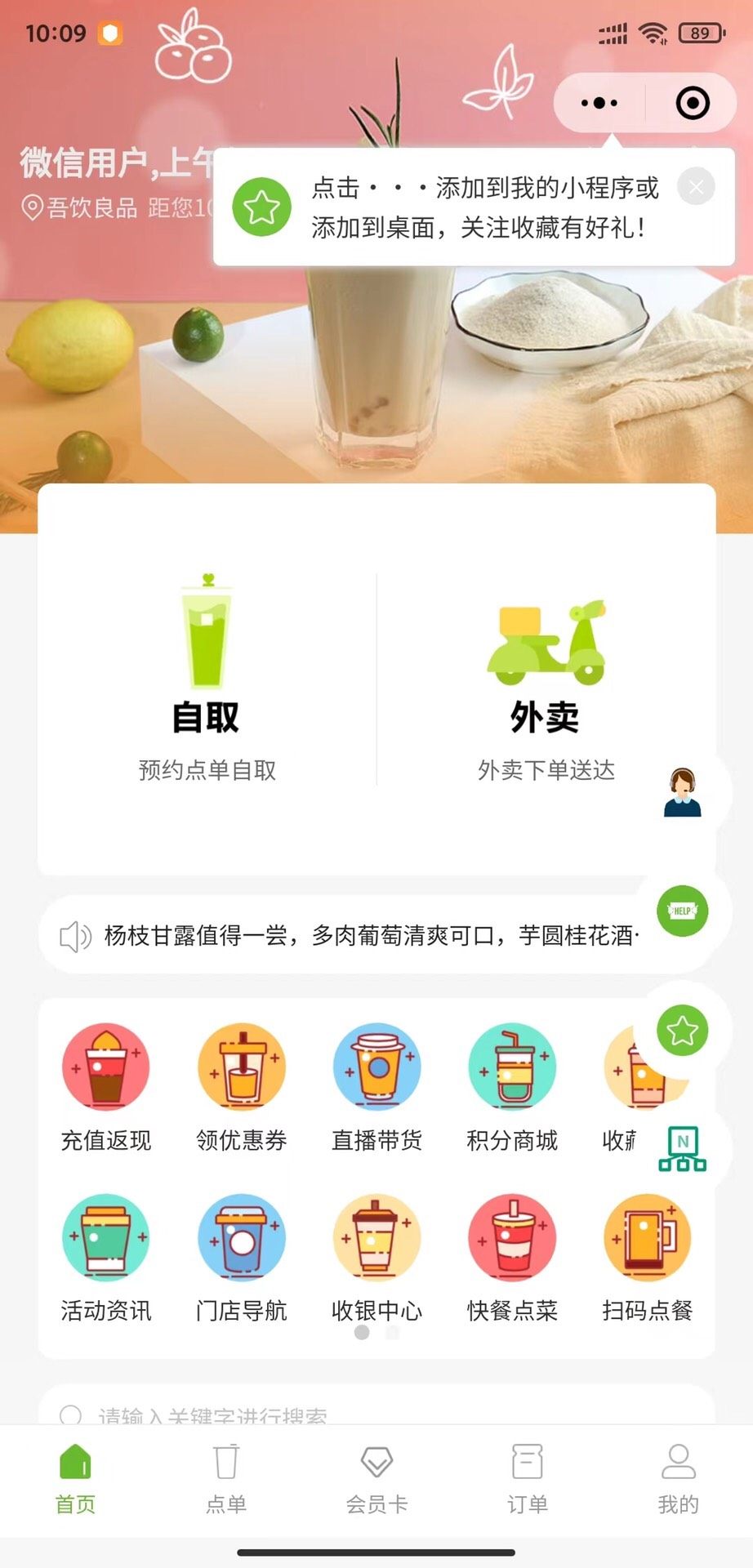Go to the 我的 profile tab
Screen dimensions: 753x1568
point(678,1479)
